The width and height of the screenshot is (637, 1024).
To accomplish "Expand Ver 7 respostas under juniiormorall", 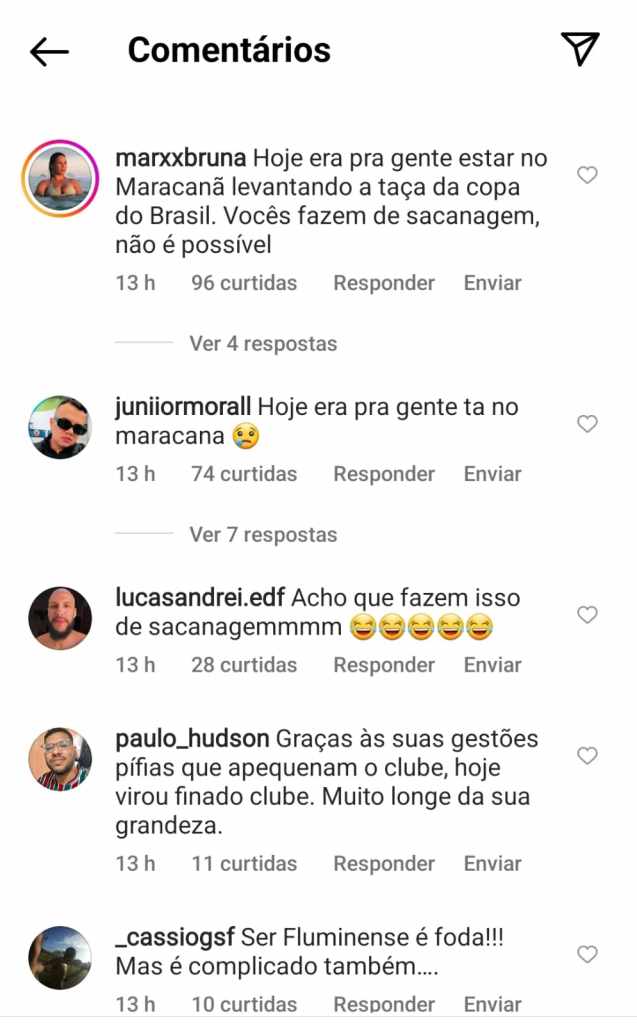I will point(263,534).
